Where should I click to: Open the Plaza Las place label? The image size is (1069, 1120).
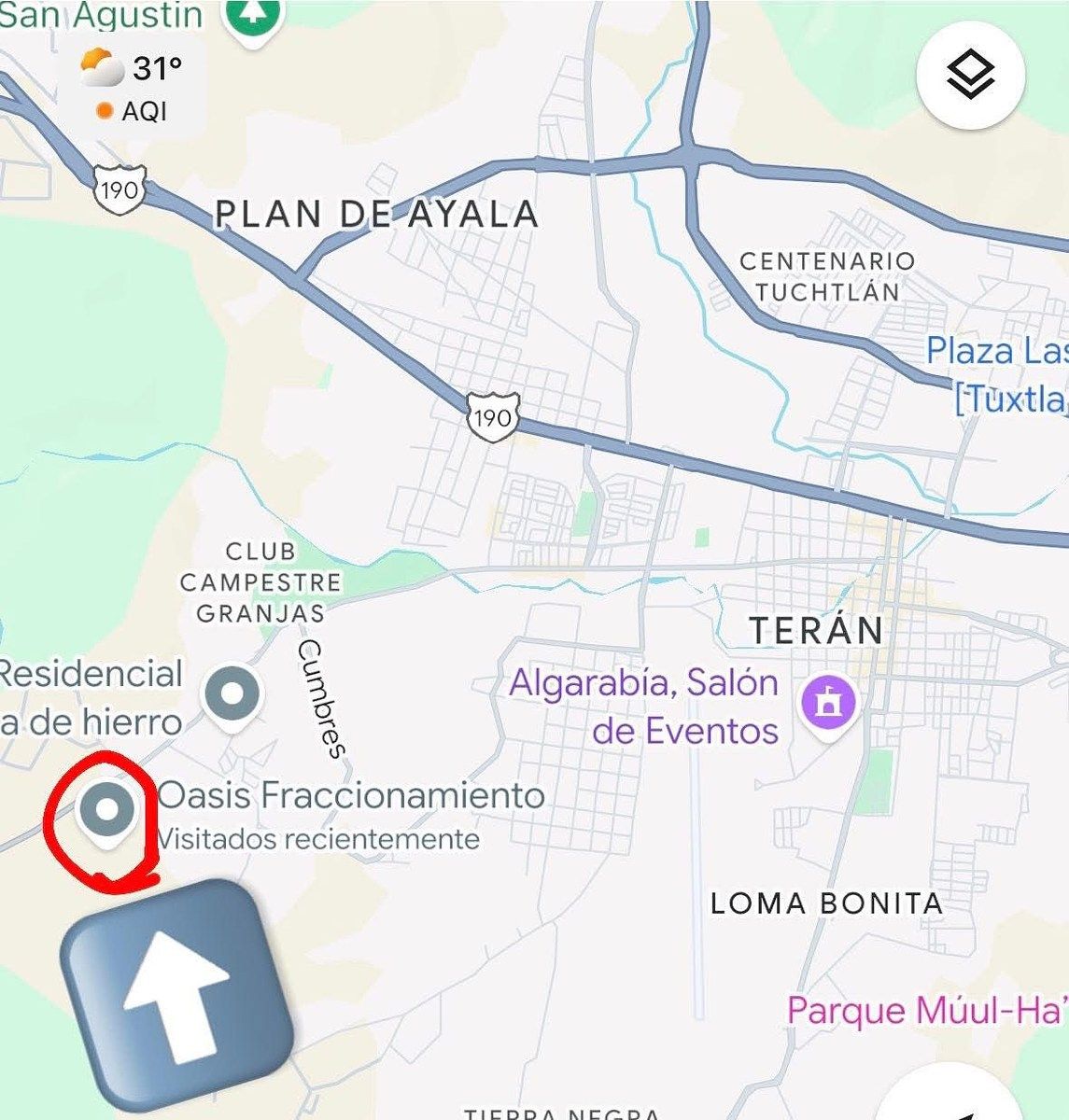coord(997,374)
